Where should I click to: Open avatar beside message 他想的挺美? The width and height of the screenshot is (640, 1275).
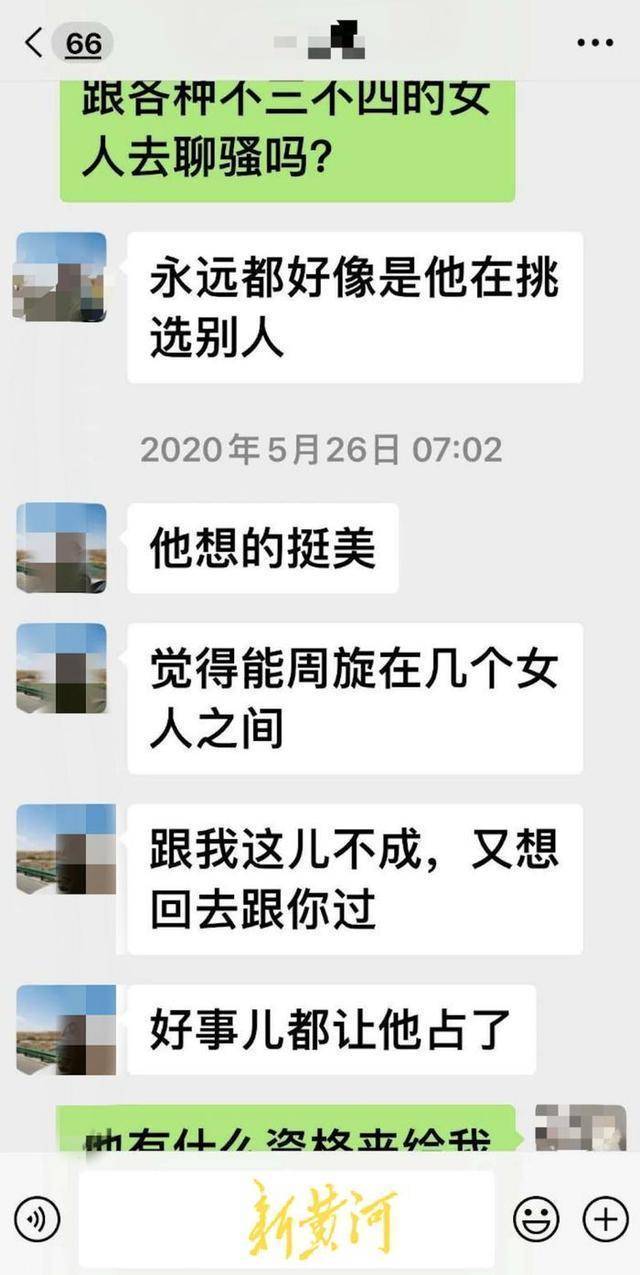(61, 548)
